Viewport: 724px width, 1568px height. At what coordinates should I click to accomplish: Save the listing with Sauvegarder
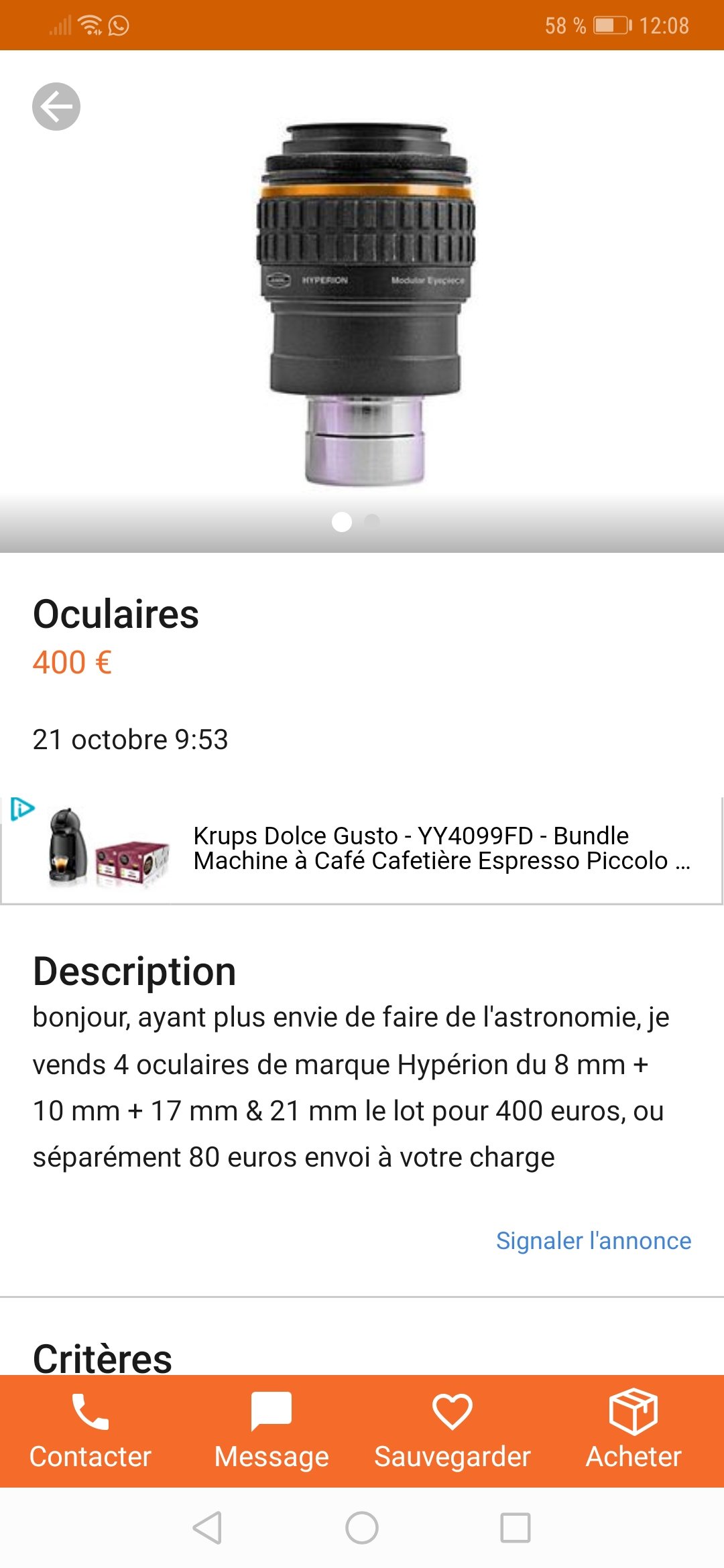coord(452,1431)
